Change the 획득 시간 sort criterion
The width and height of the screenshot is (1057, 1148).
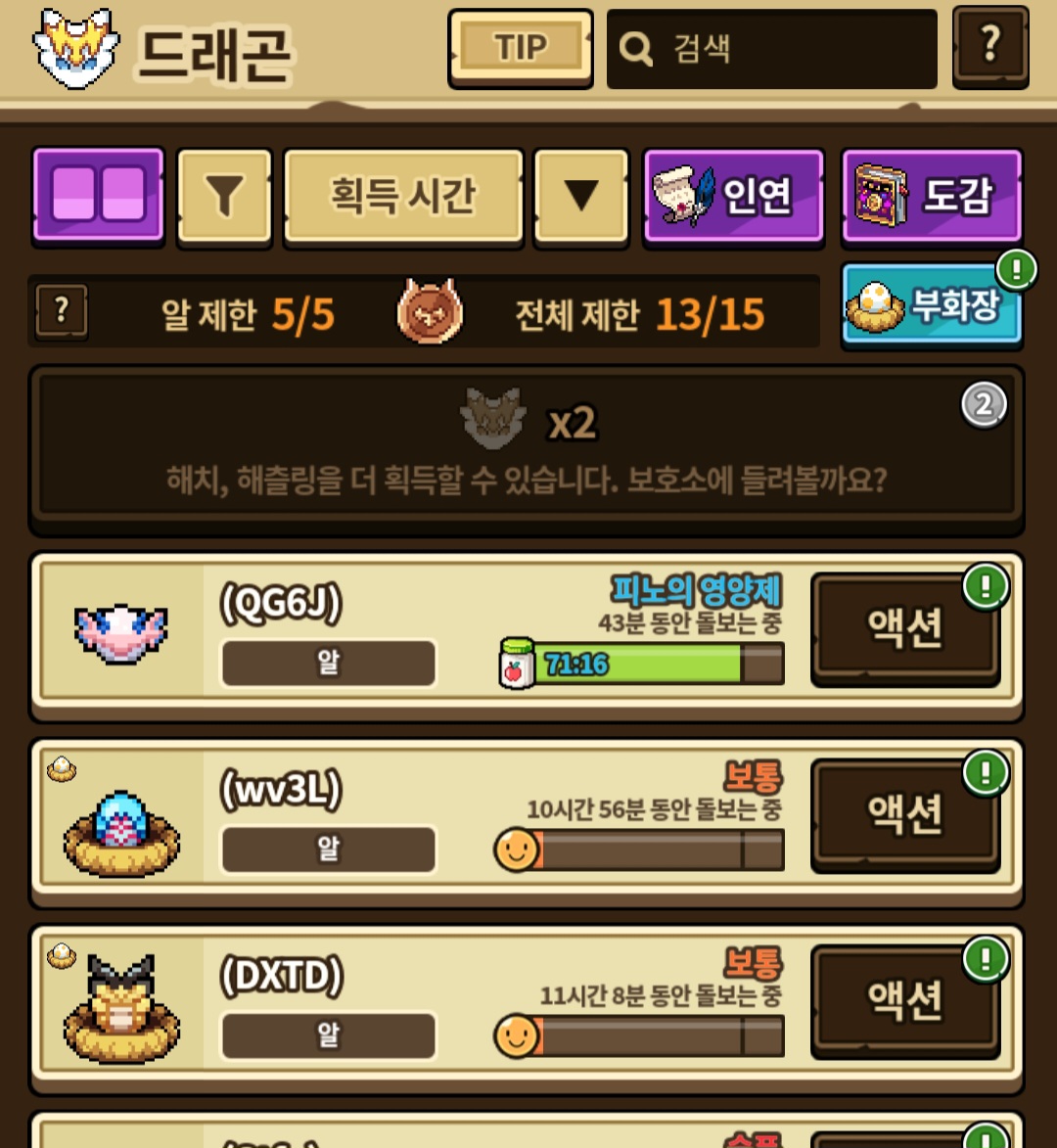tap(402, 196)
